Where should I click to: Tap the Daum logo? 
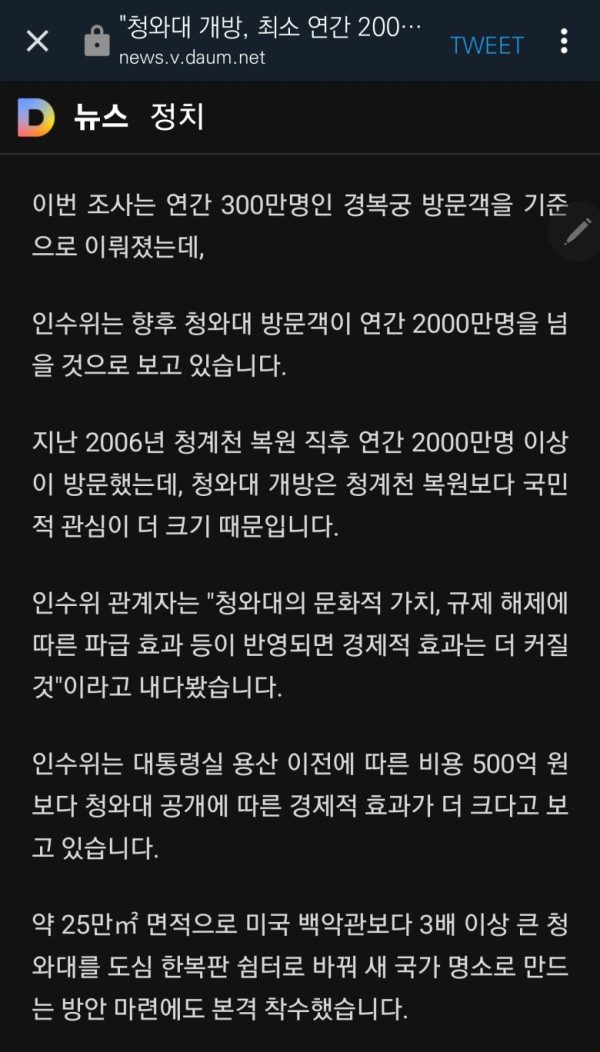pyautogui.click(x=36, y=118)
